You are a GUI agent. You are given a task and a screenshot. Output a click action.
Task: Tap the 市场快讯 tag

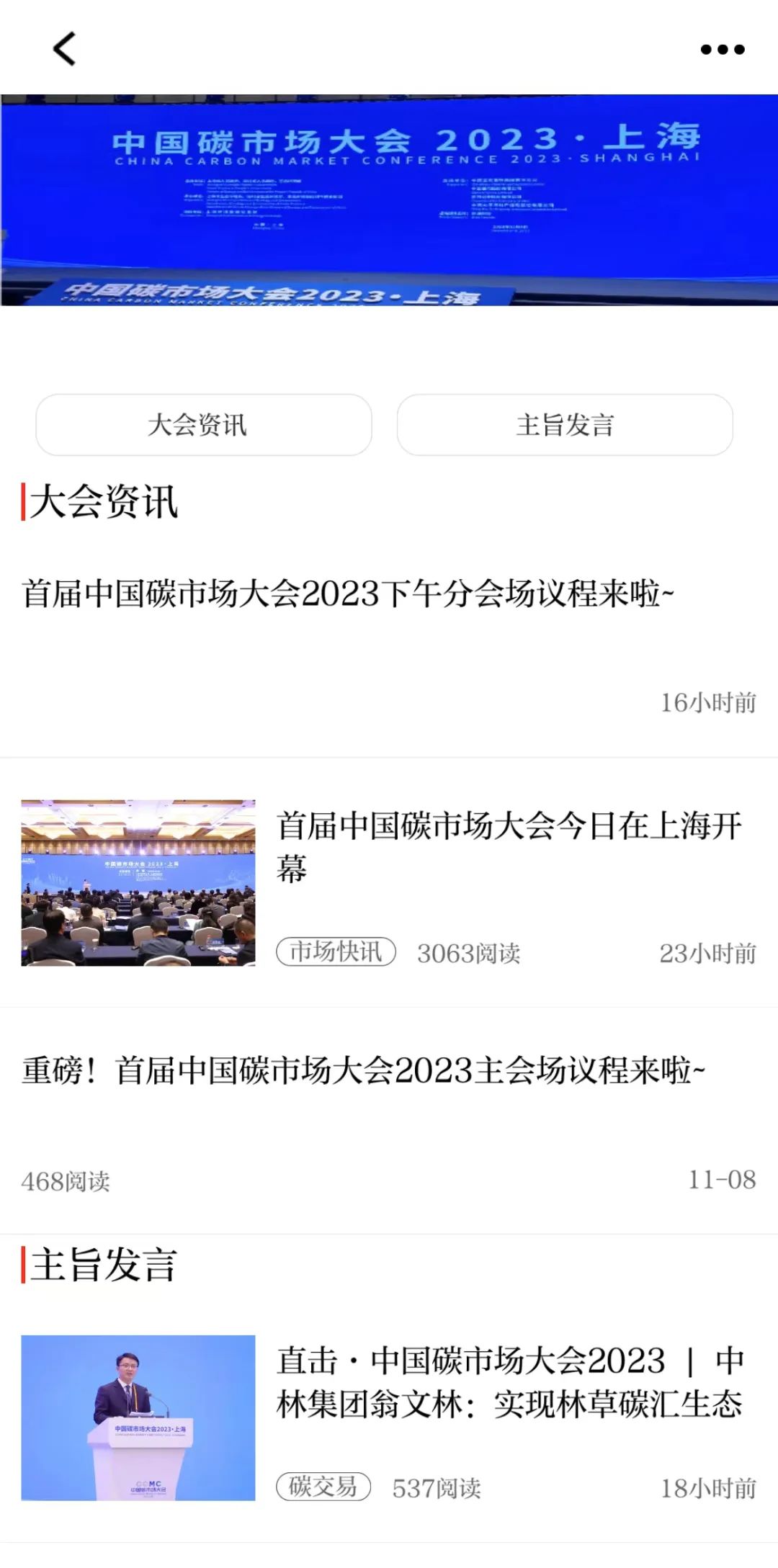click(x=336, y=952)
